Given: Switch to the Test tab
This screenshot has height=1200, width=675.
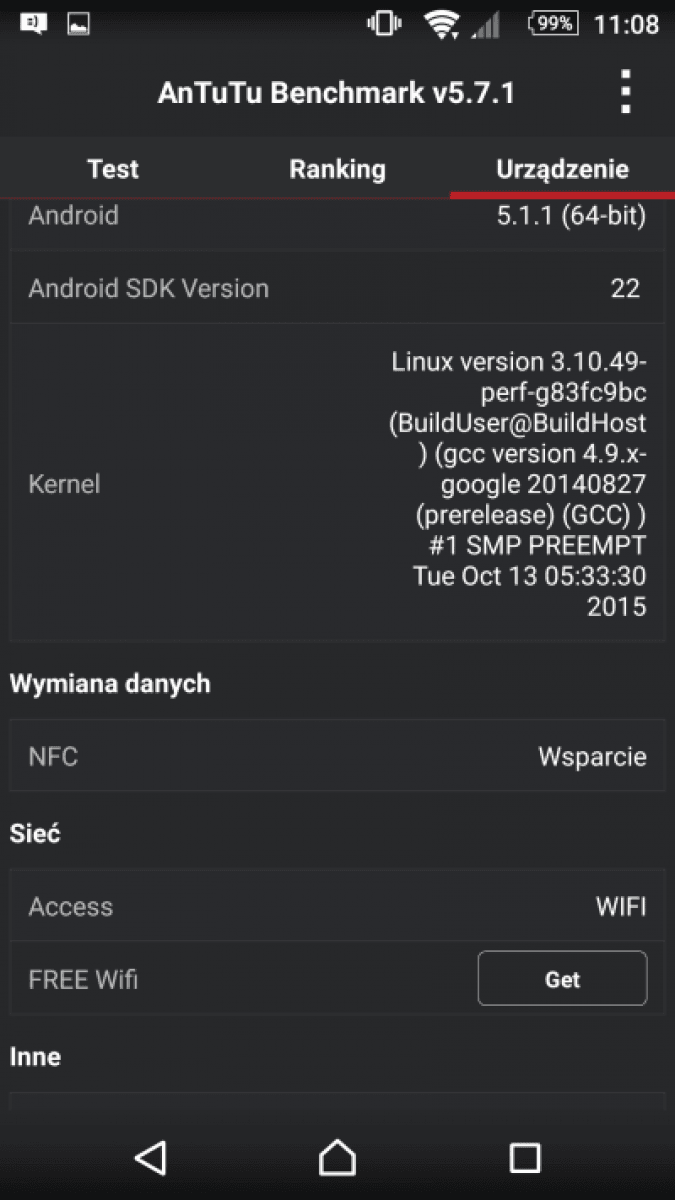Looking at the screenshot, I should 113,169.
